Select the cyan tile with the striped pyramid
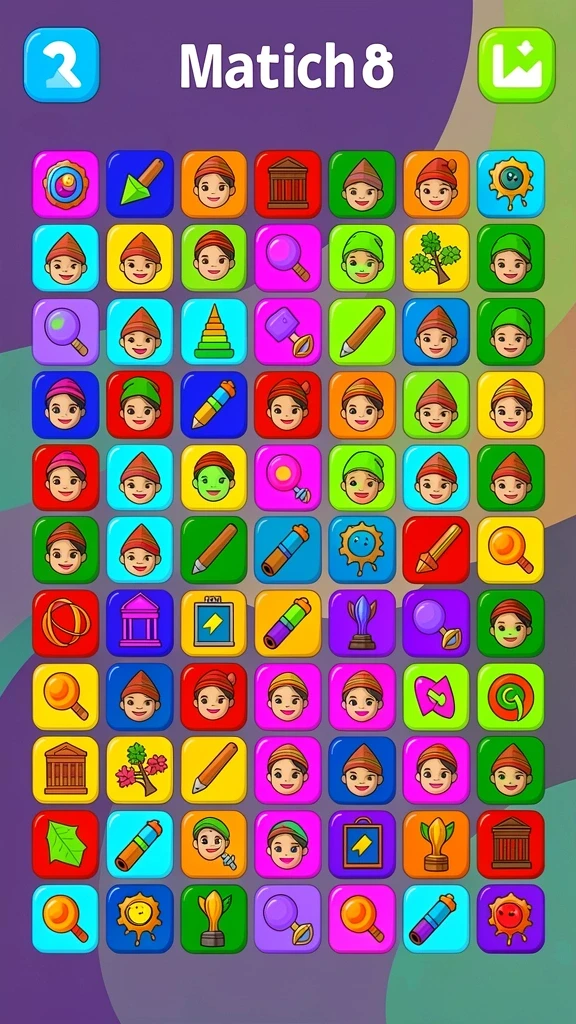 point(214,331)
